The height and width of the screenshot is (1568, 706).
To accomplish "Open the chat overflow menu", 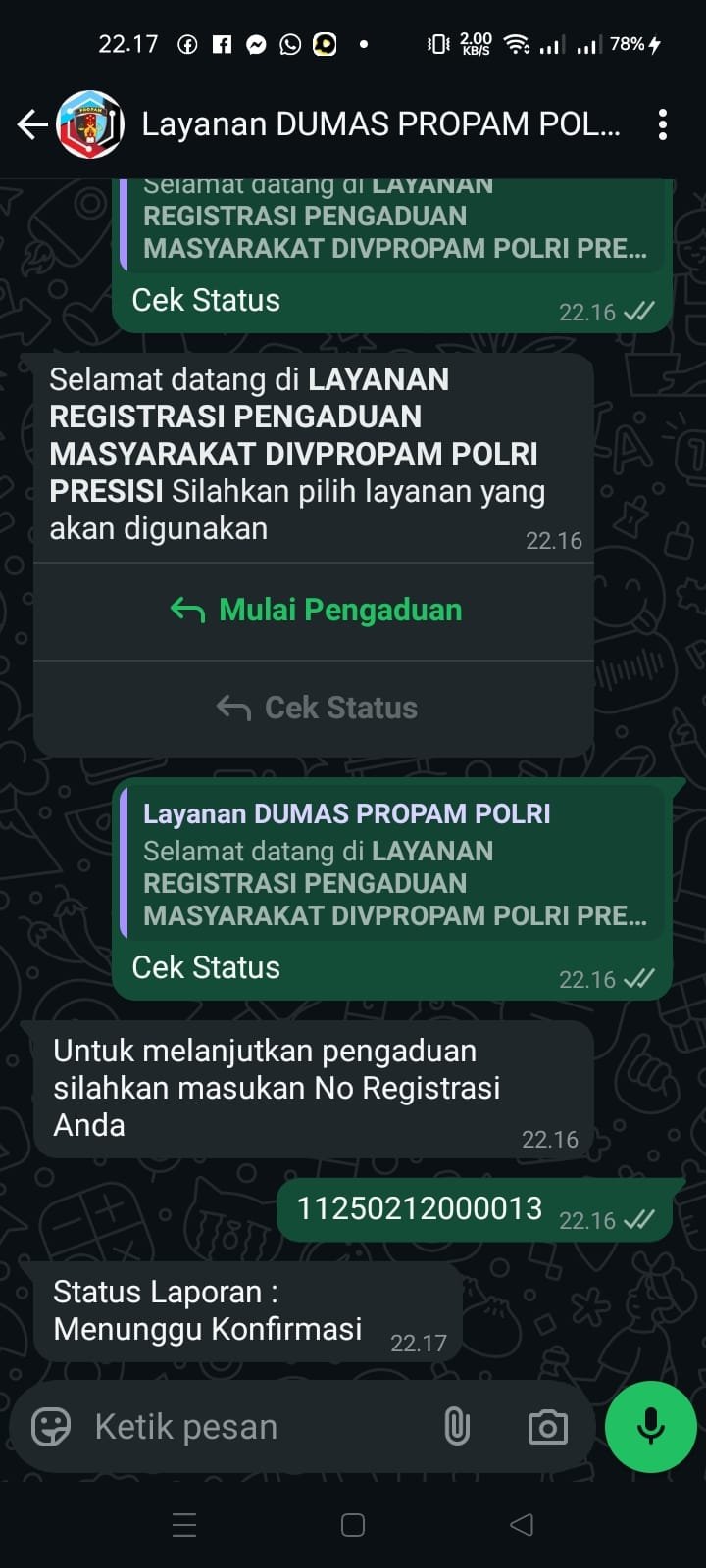I will point(663,124).
